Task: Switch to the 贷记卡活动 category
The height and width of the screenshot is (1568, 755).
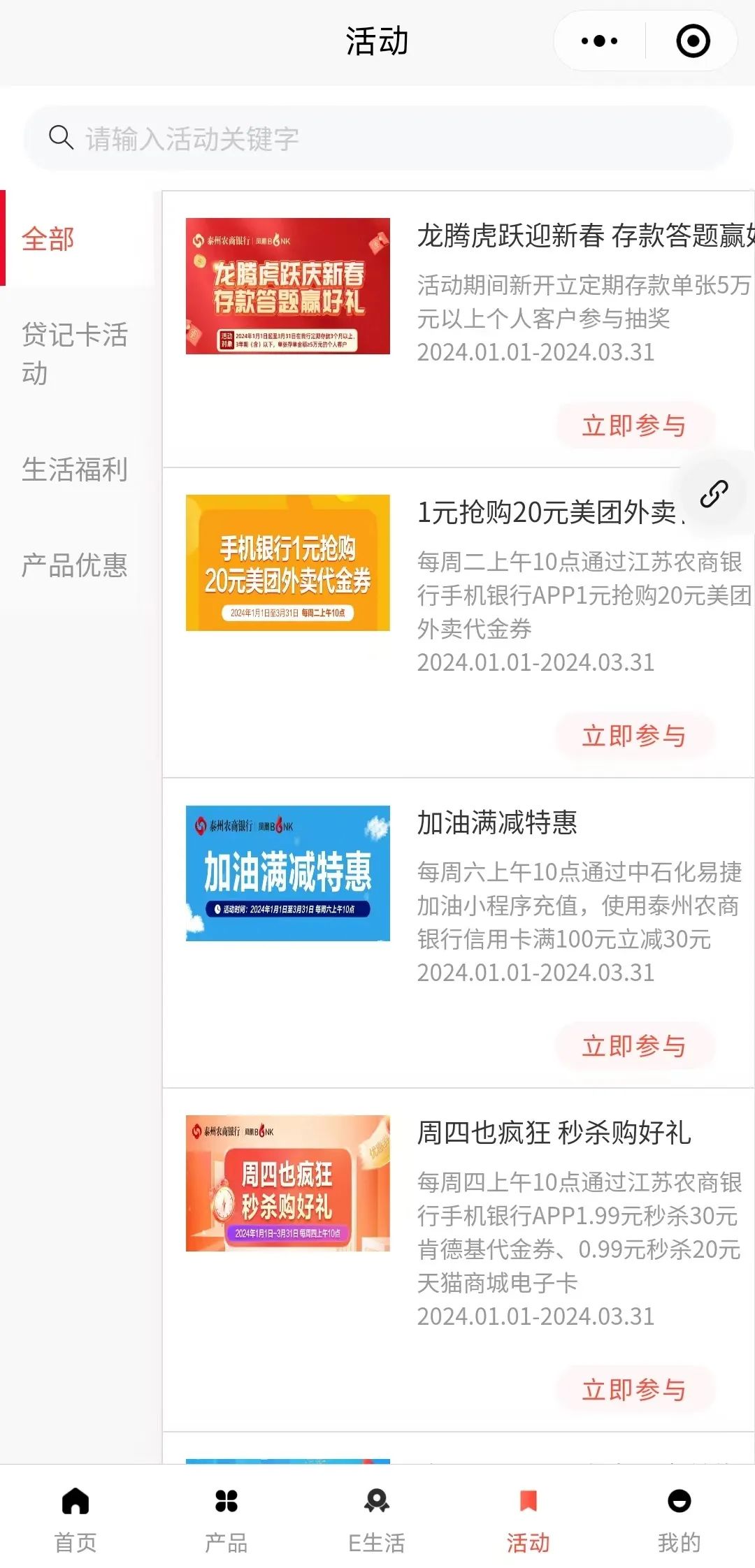Action: 74,354
